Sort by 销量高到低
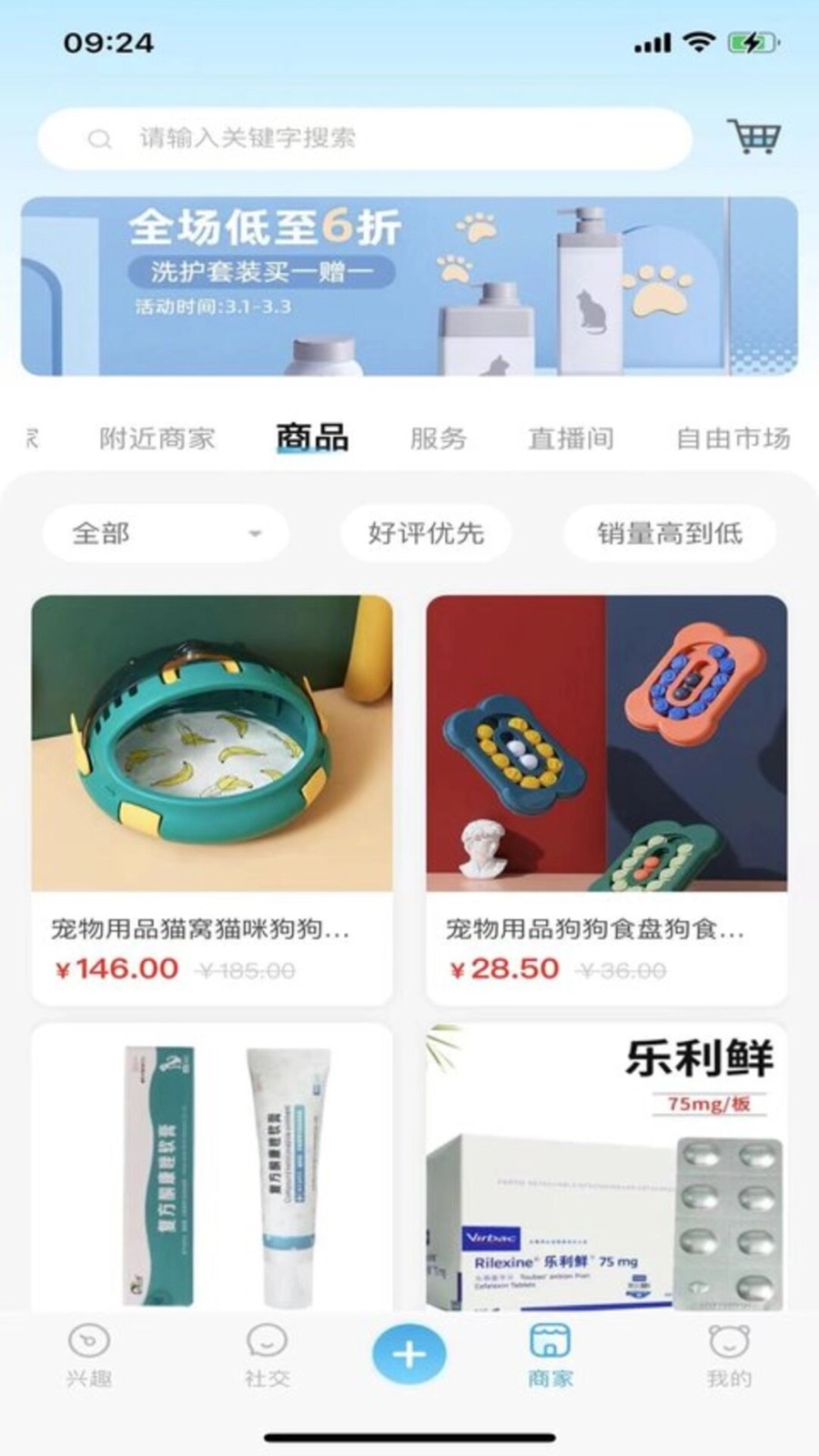 669,533
